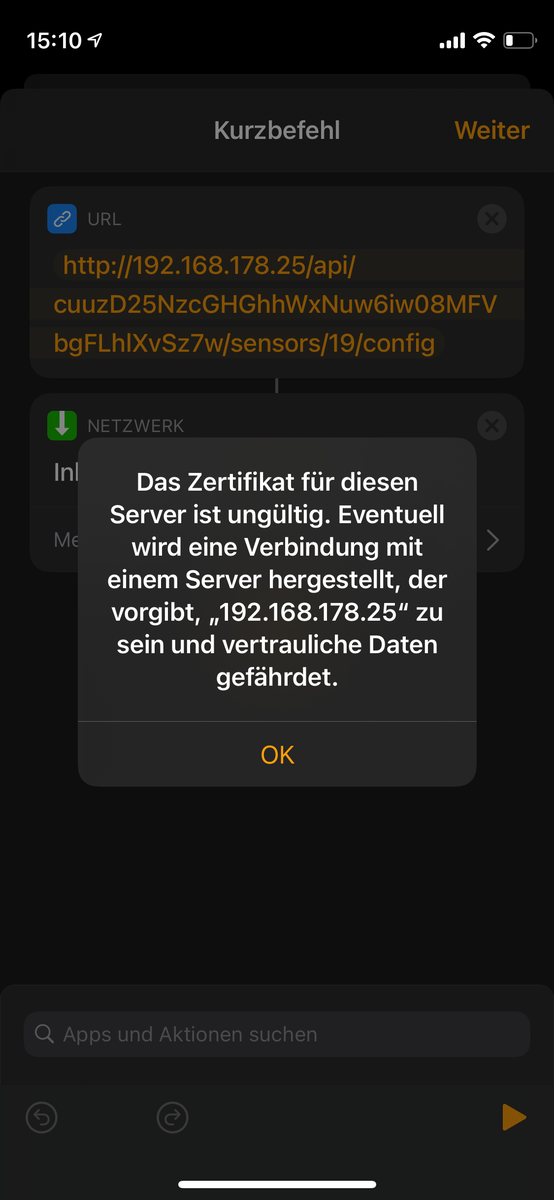
Task: Tap Weiter in the header
Action: [491, 130]
